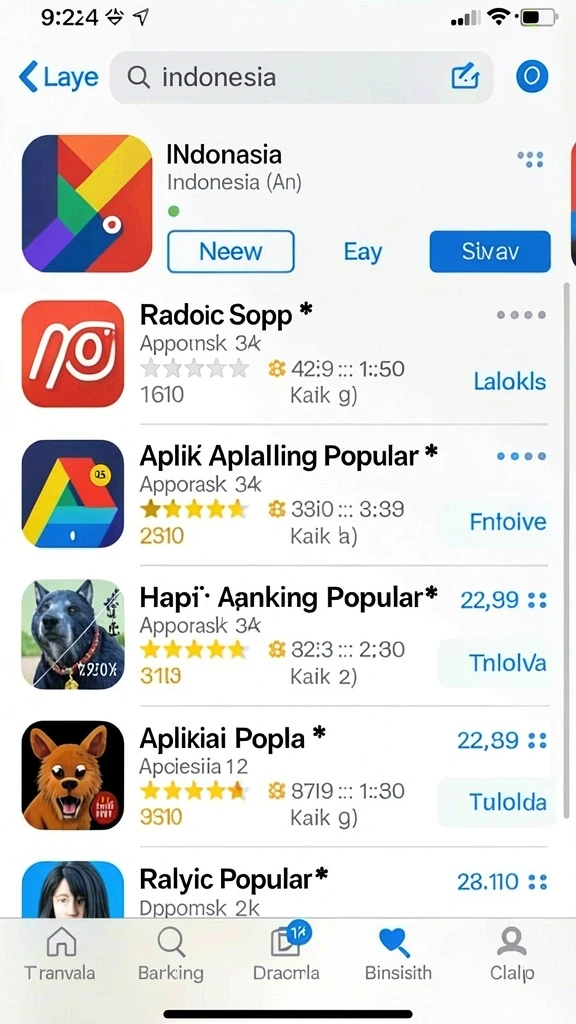Open the round blue profile icon

[532, 77]
